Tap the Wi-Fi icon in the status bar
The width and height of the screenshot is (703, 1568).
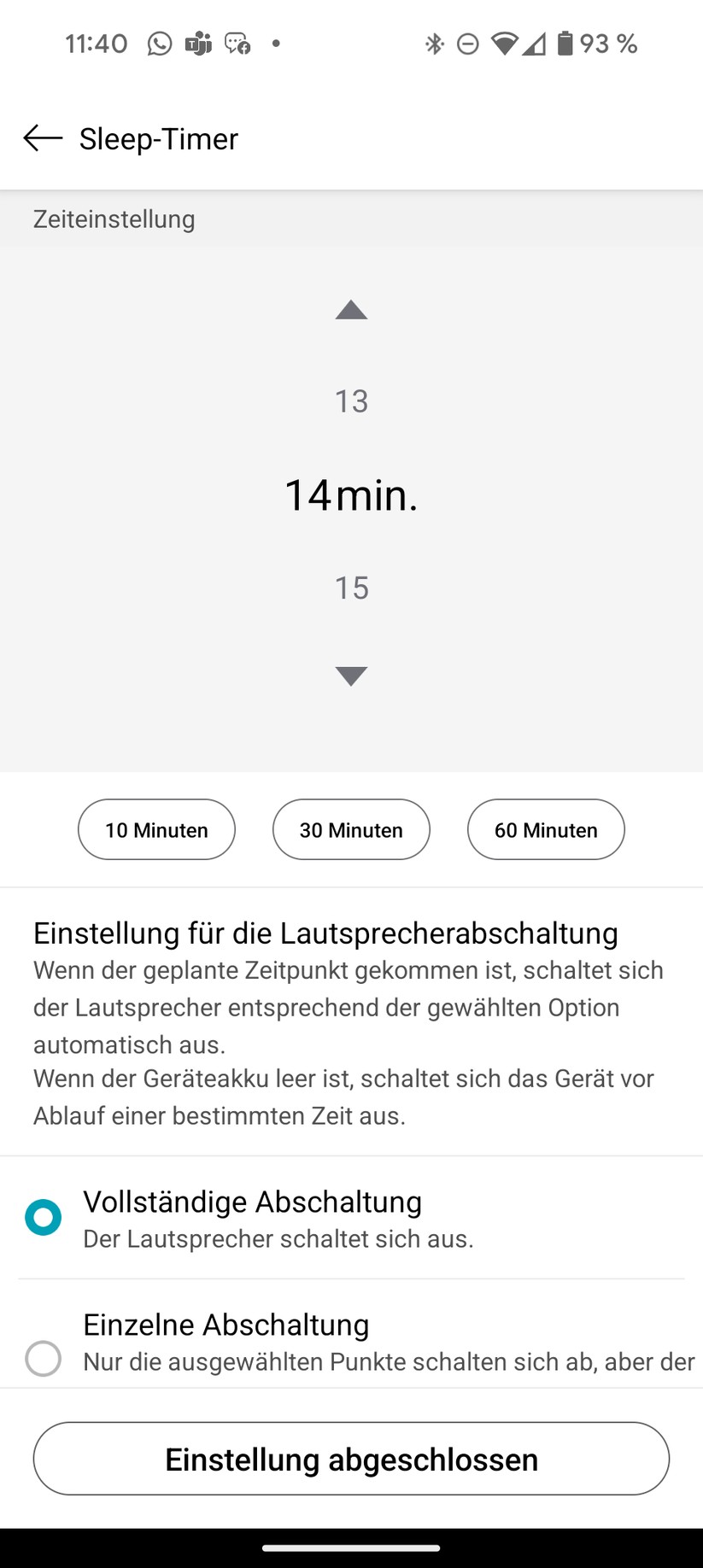[504, 44]
